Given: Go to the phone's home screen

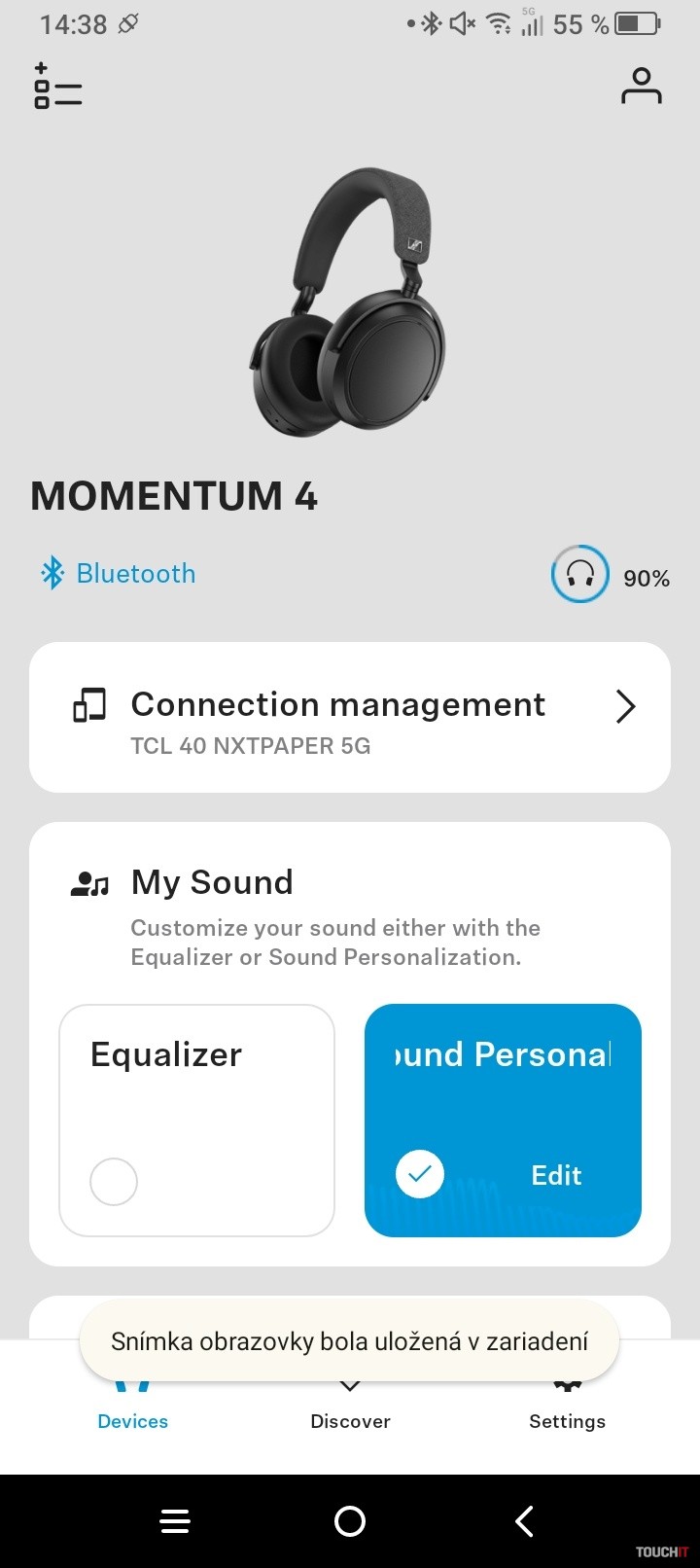Looking at the screenshot, I should [350, 1521].
